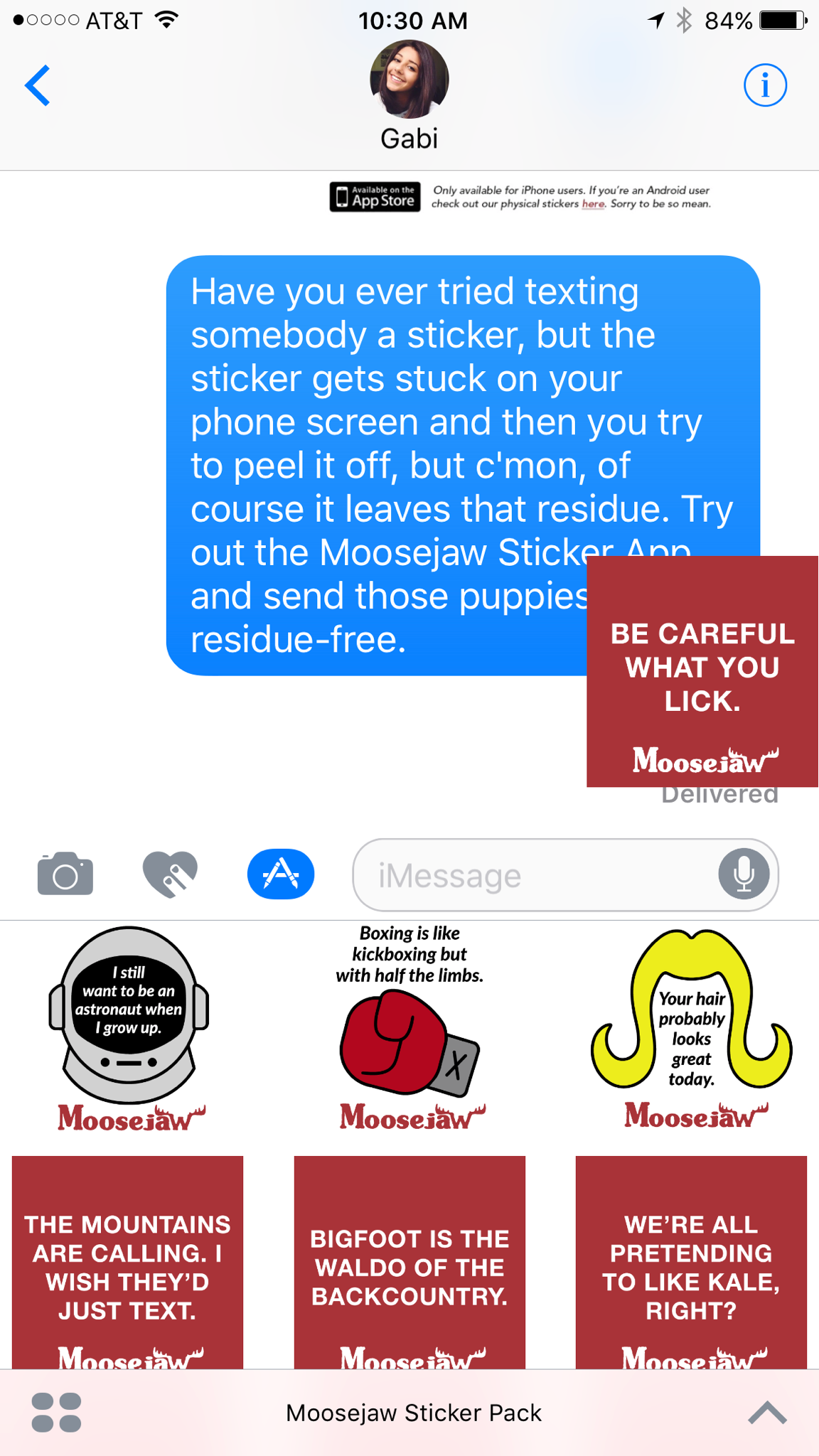
Task: Go back to the messages list
Action: pyautogui.click(x=38, y=85)
